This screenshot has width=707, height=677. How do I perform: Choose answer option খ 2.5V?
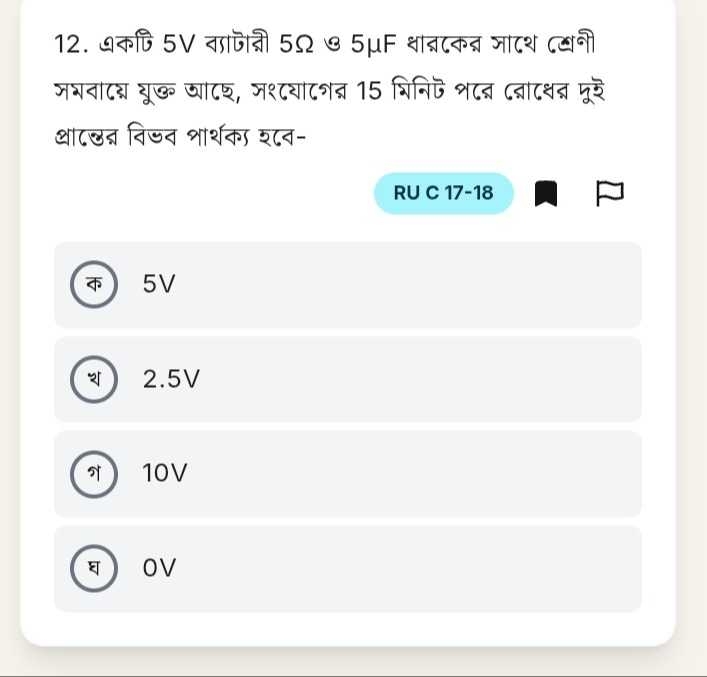click(x=347, y=380)
